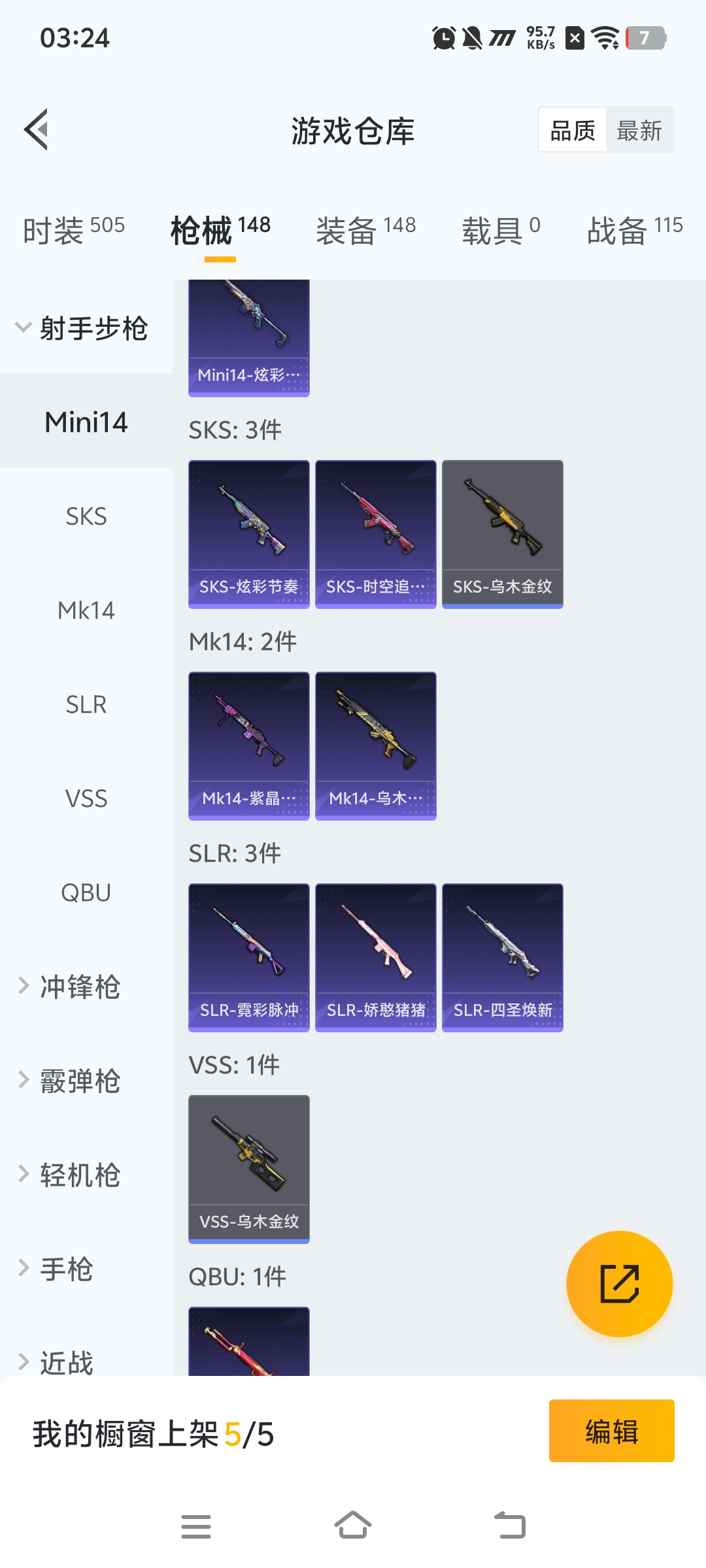706x1568 pixels.
Task: Tap the 编辑 button for showcase
Action: [611, 1431]
